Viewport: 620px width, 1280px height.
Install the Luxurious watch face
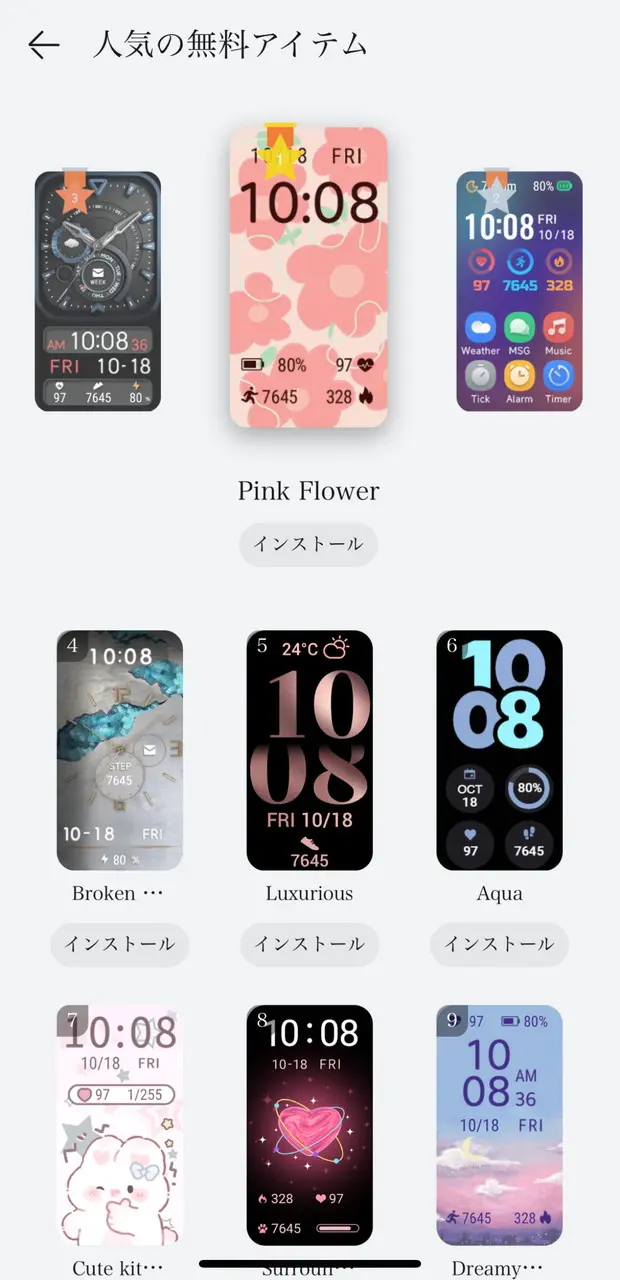[309, 944]
